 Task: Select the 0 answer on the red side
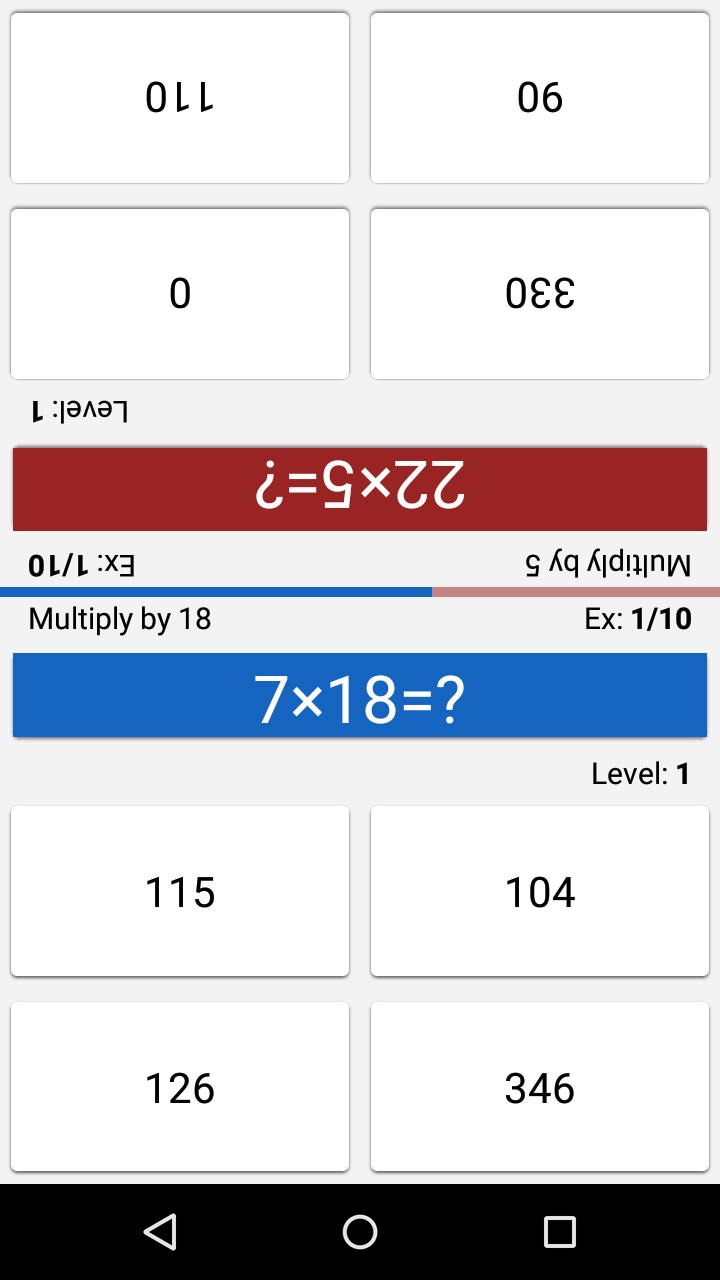click(x=180, y=292)
